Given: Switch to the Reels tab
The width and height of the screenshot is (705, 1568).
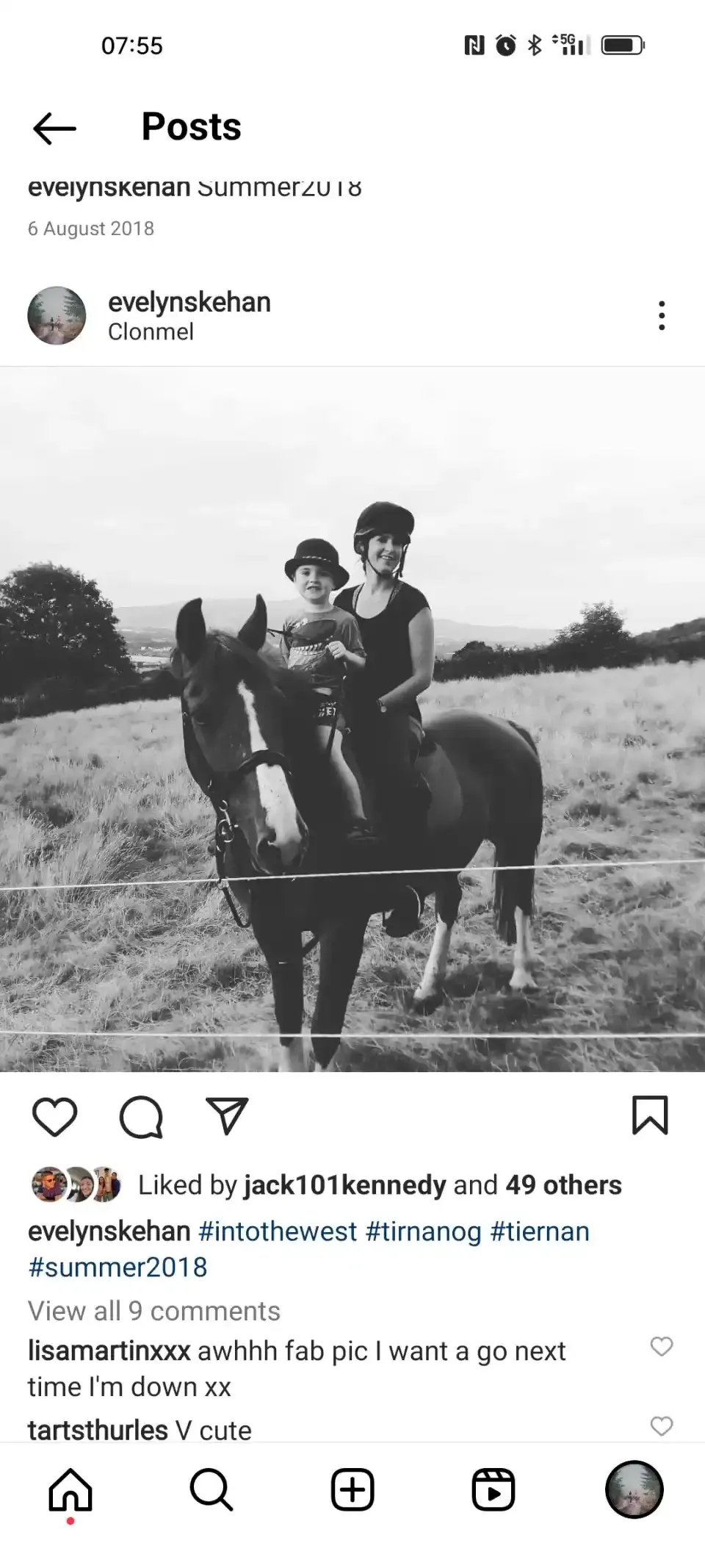Looking at the screenshot, I should (493, 1490).
